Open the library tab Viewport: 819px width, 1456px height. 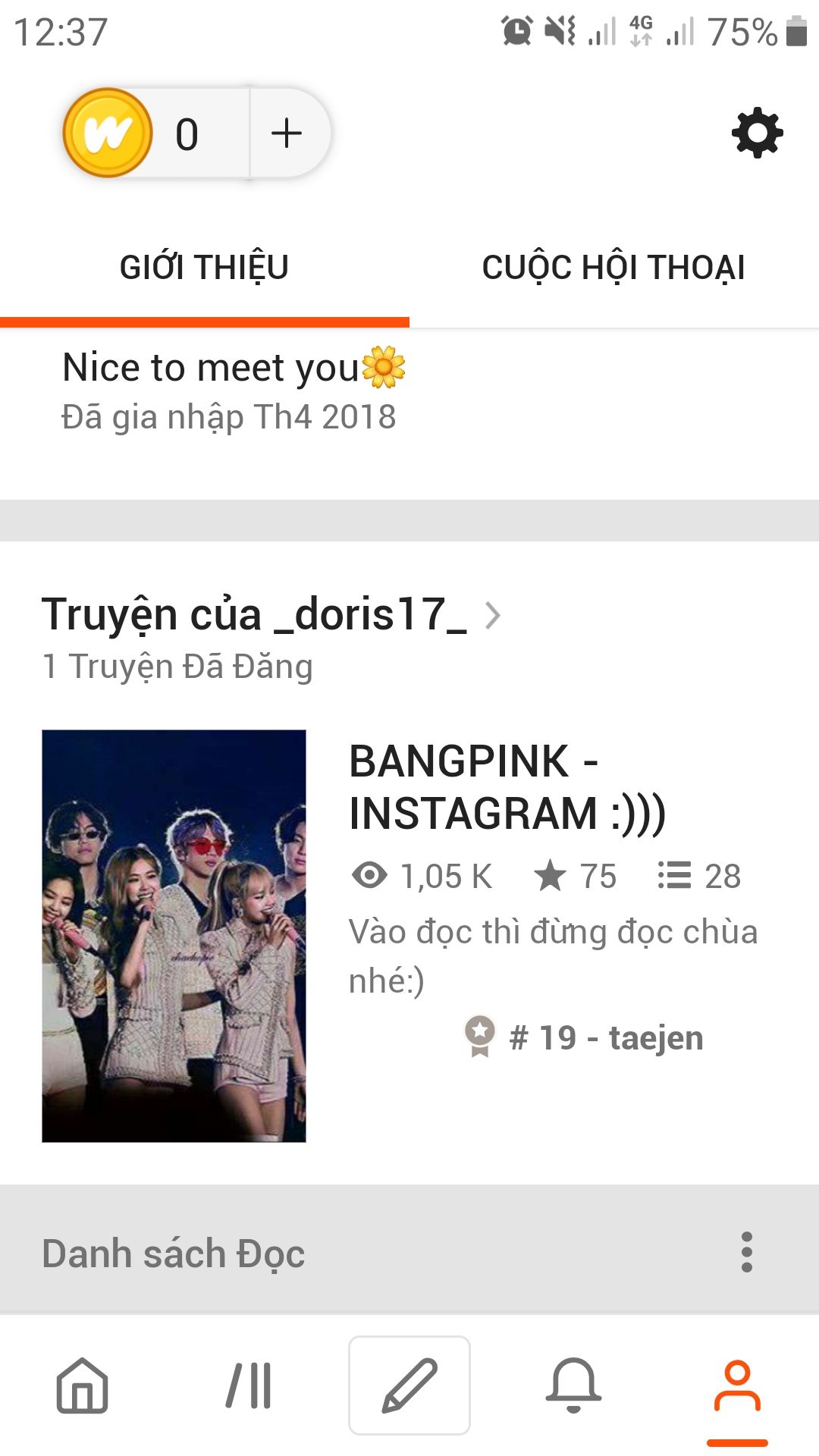pyautogui.click(x=249, y=1385)
